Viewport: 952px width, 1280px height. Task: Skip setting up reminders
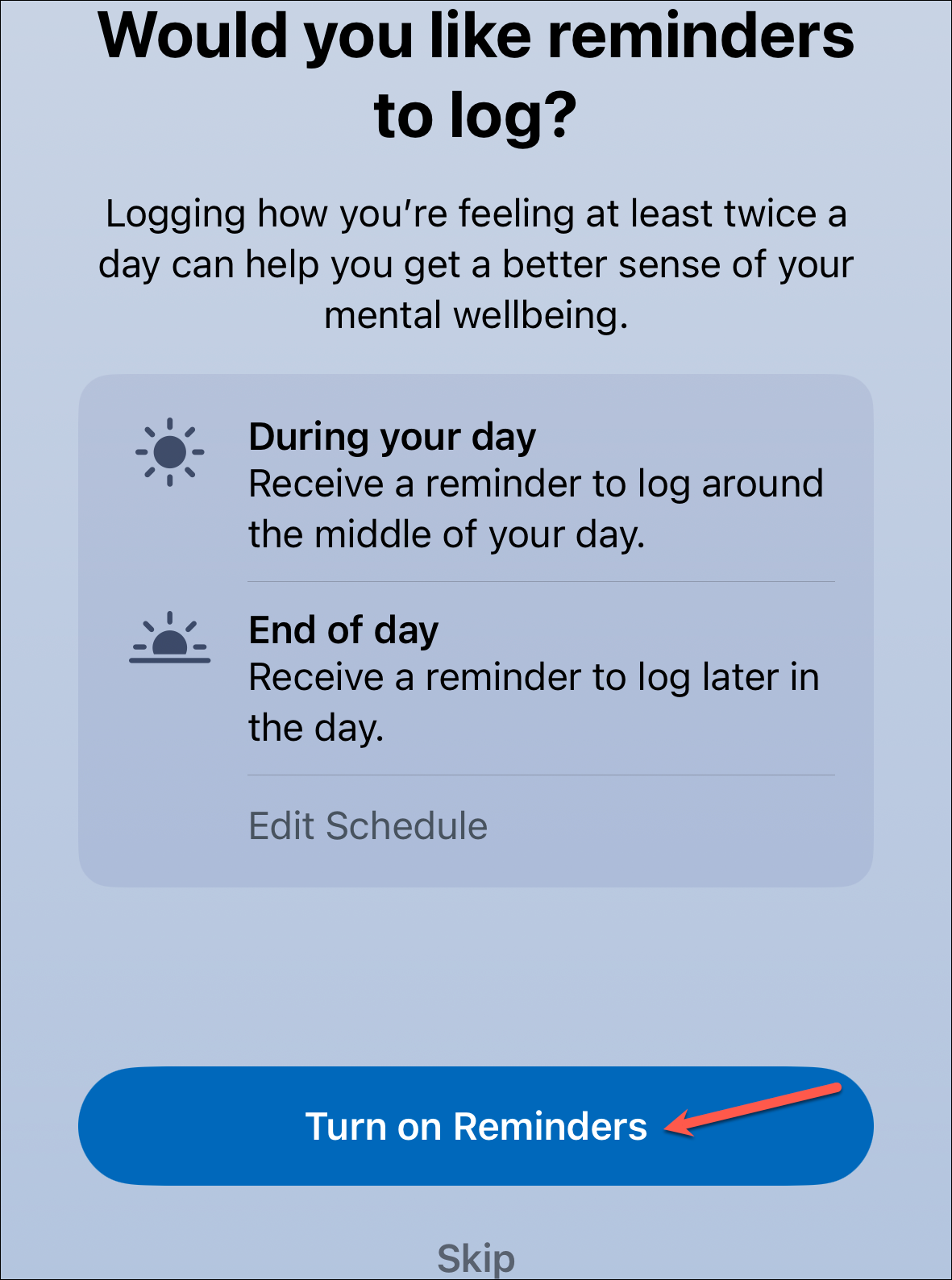pos(476,1258)
